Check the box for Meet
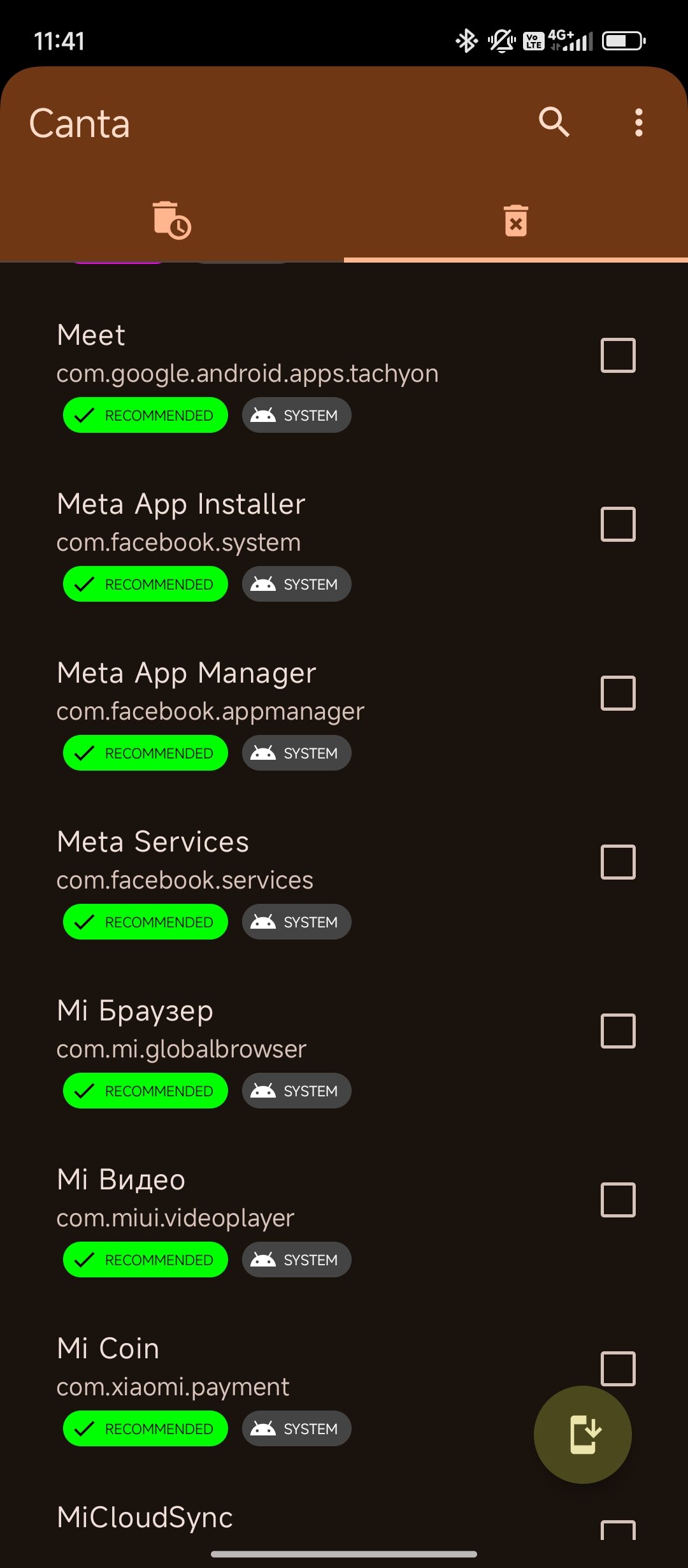 point(618,355)
